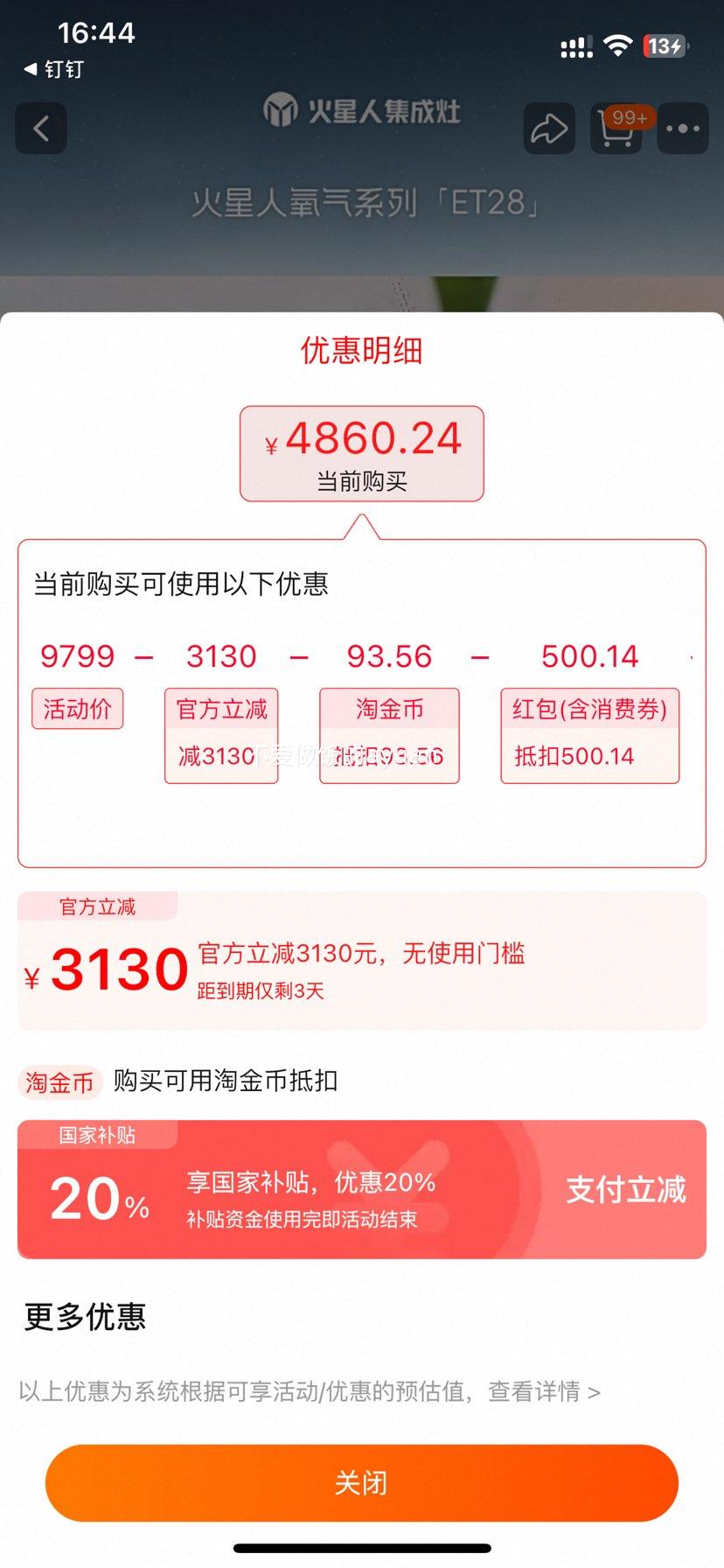This screenshot has height=1568, width=724.
Task: Share this product page
Action: point(549,129)
